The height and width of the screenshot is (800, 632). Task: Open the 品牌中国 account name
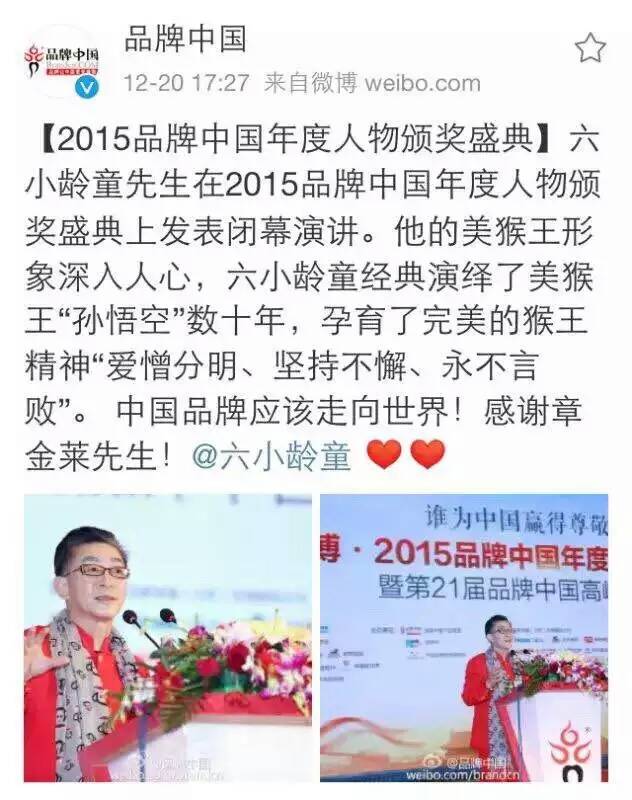coord(185,39)
